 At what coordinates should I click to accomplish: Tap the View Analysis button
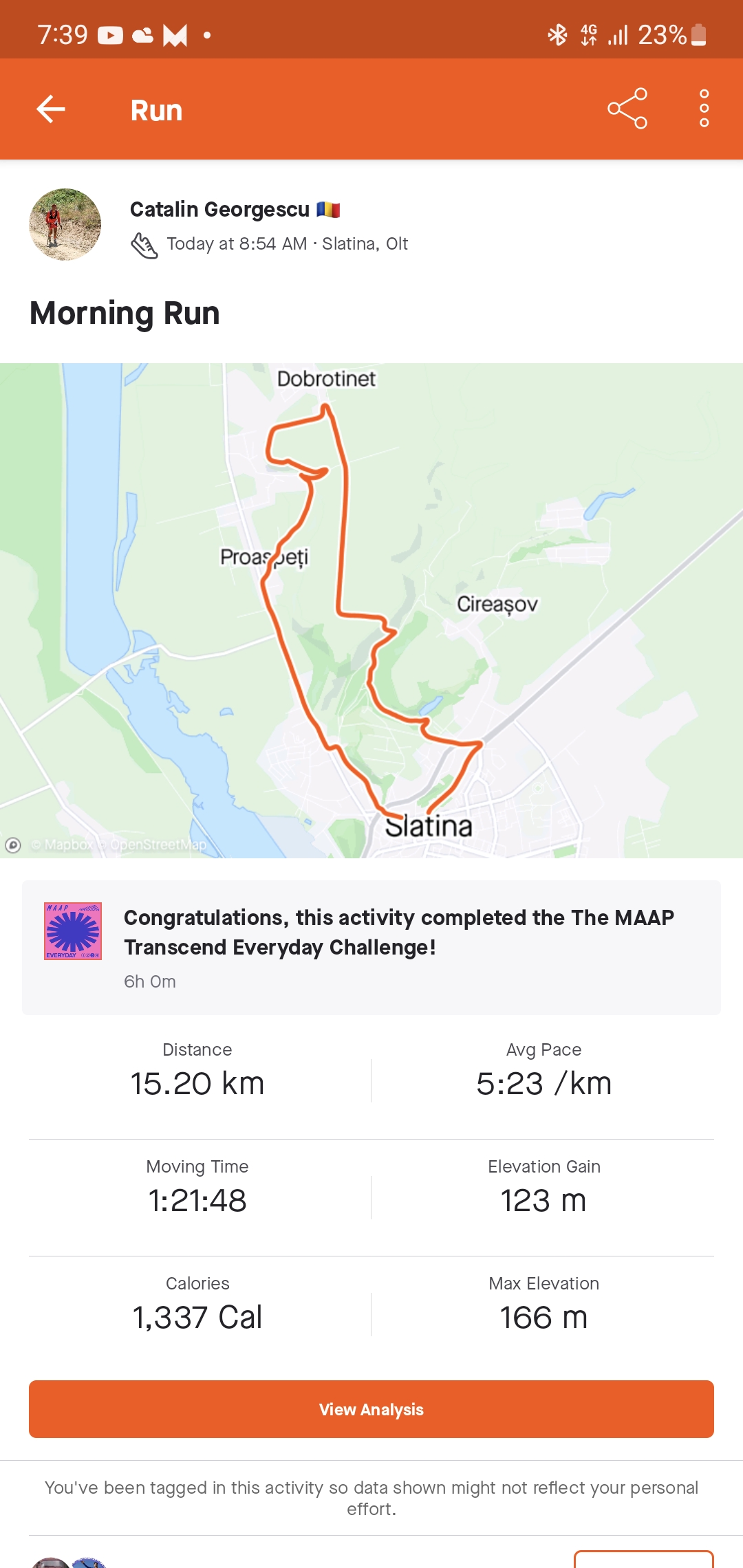[x=371, y=1409]
